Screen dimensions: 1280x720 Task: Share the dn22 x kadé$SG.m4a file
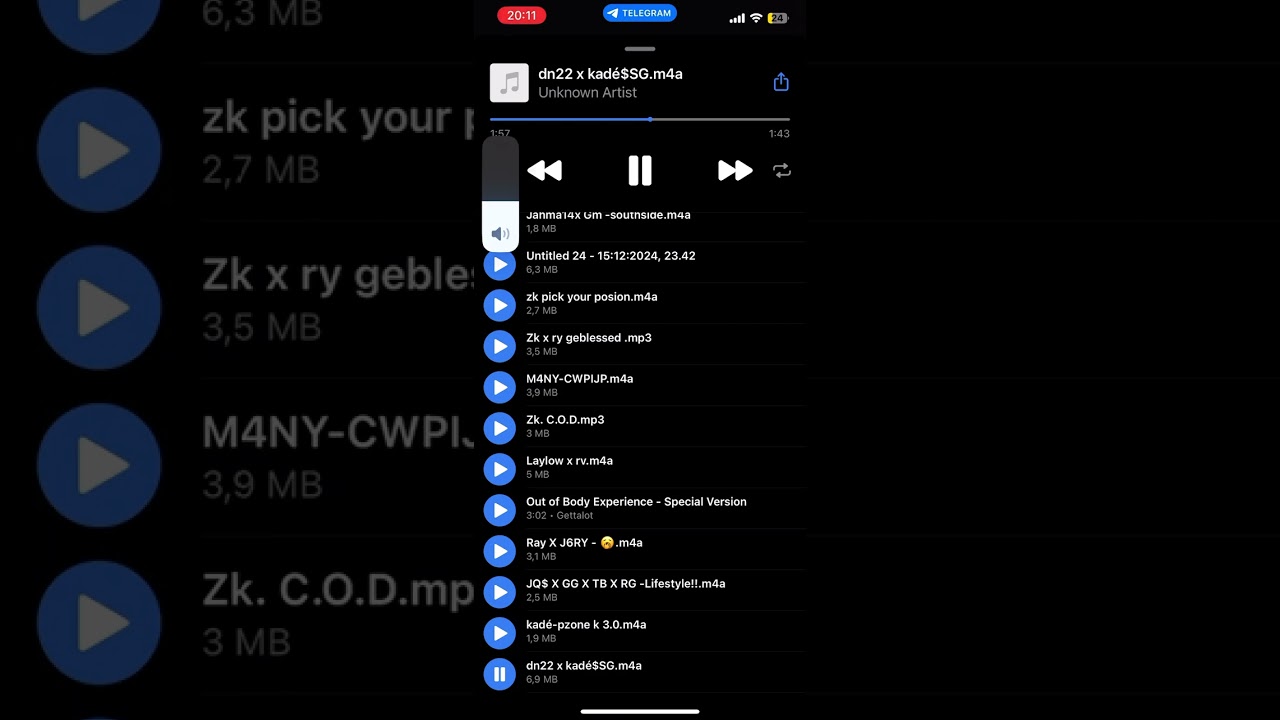[781, 83]
